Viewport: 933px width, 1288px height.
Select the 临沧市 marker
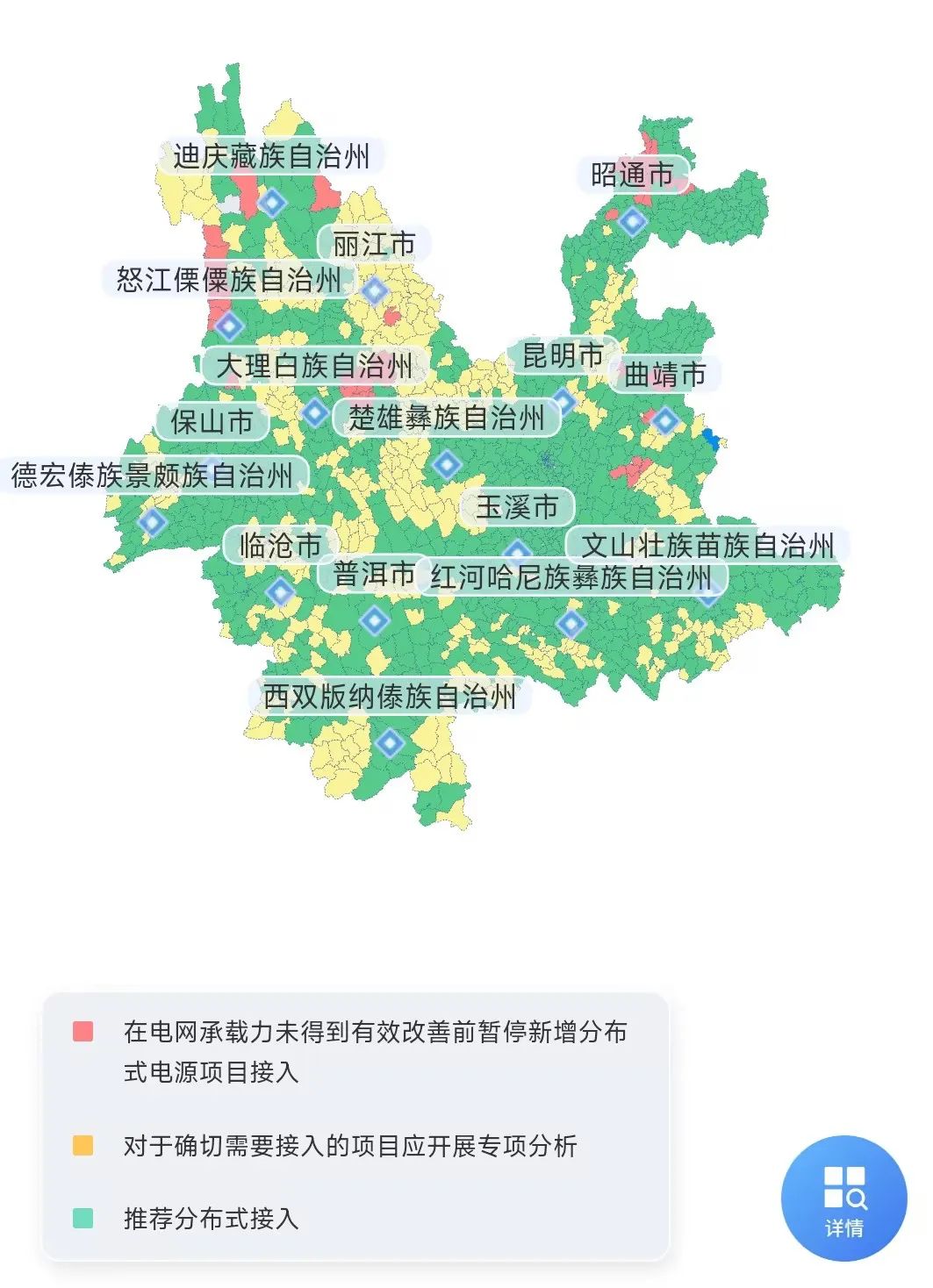coord(280,592)
